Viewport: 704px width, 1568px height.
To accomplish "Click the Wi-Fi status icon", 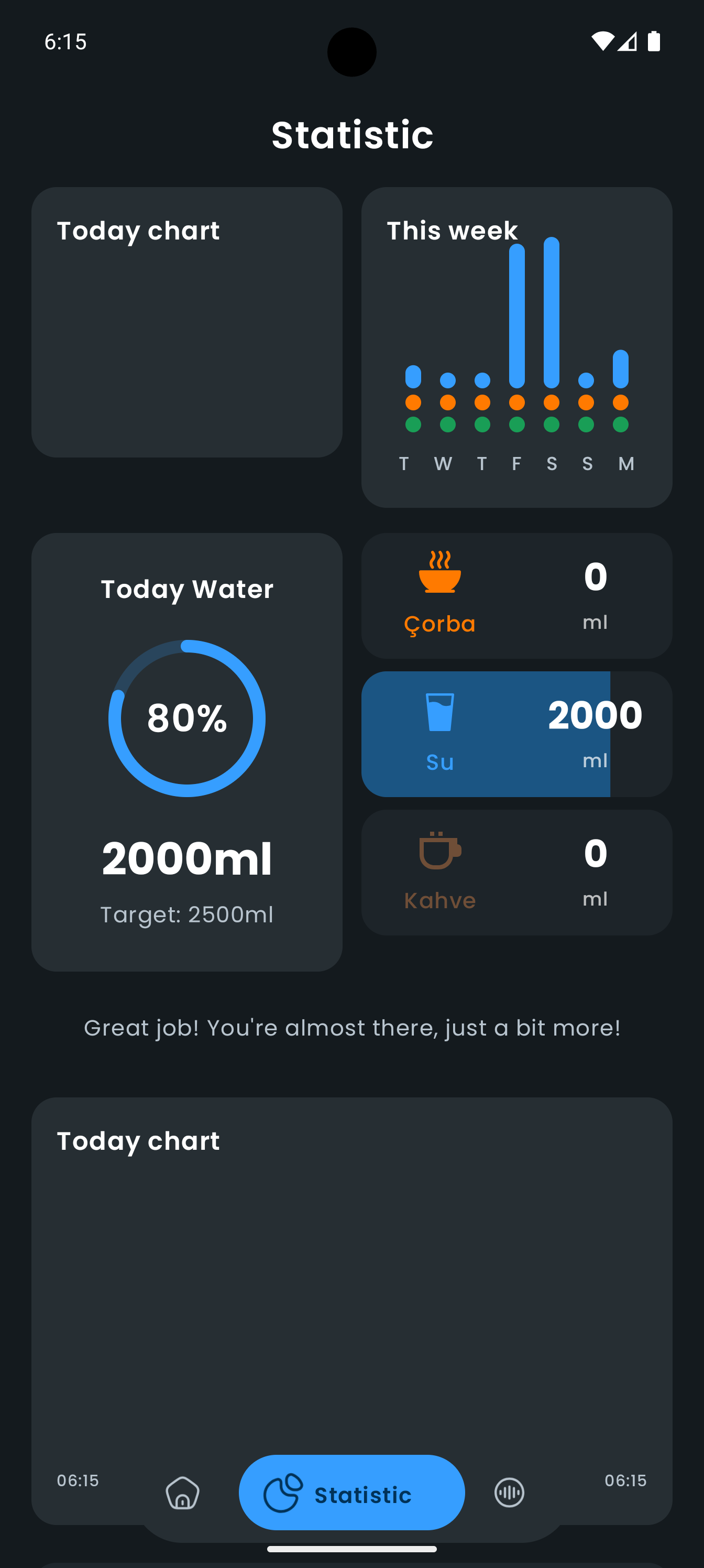I will [604, 42].
